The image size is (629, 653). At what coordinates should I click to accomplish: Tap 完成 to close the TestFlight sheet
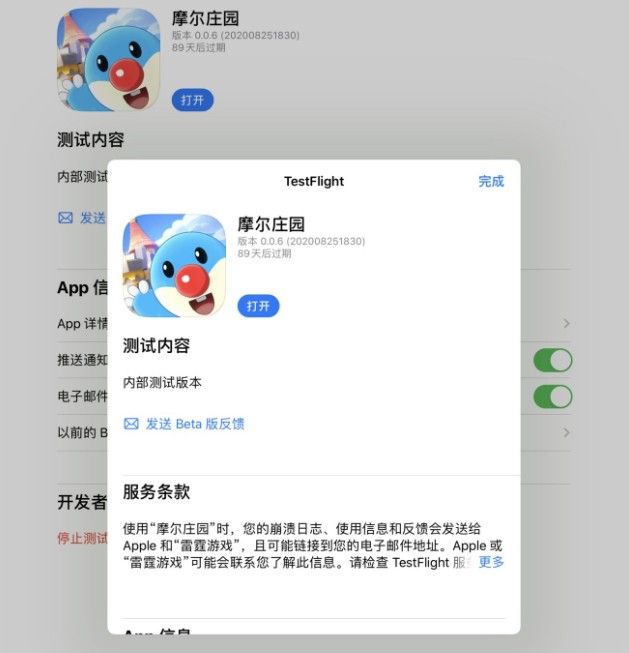pos(491,181)
